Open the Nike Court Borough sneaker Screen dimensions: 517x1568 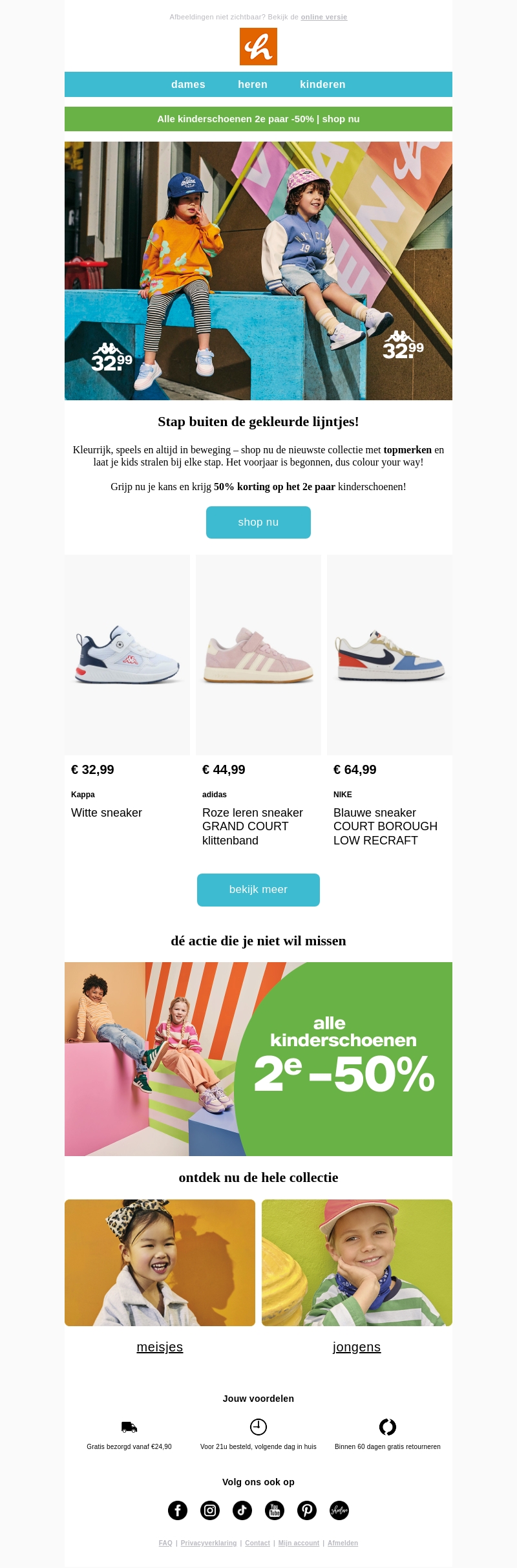(390, 654)
